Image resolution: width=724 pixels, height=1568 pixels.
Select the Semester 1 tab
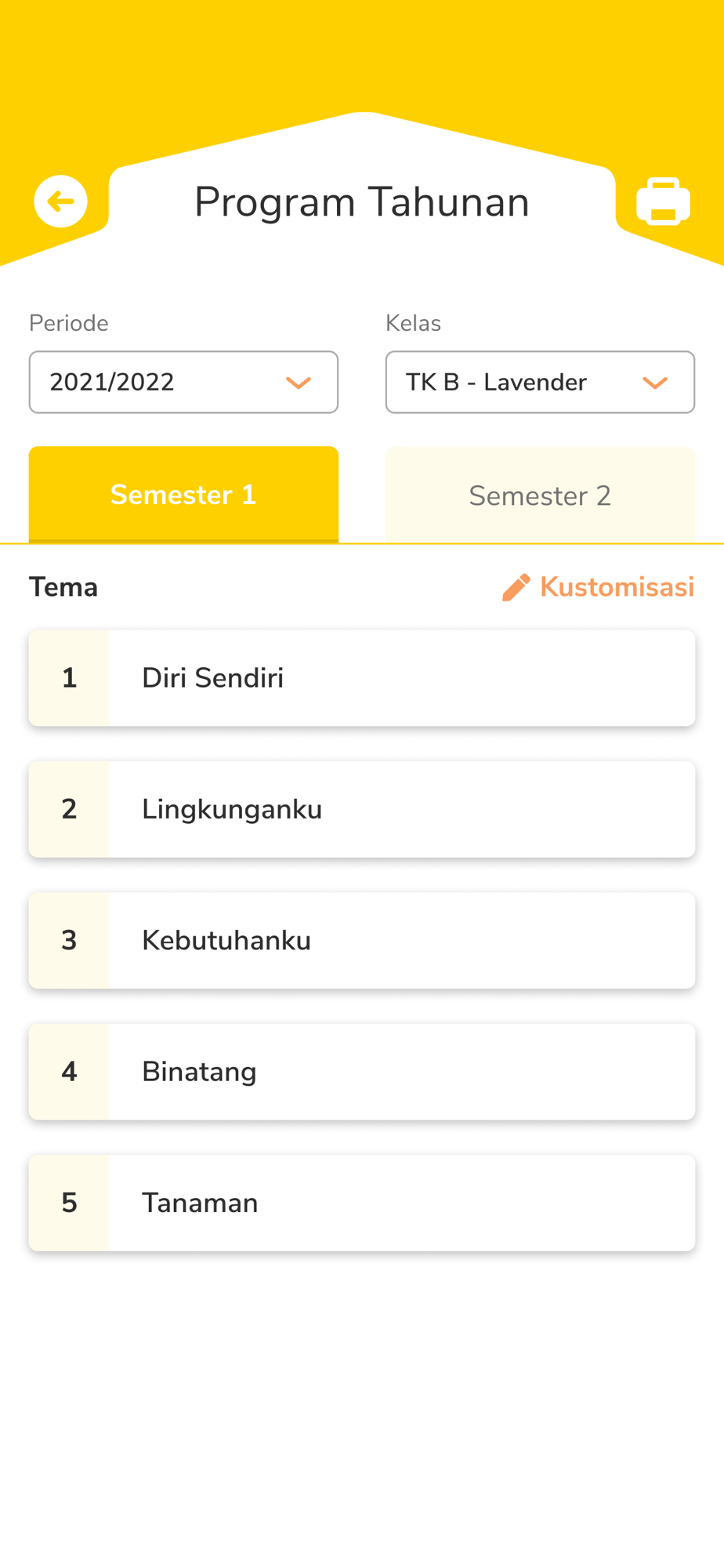click(x=183, y=495)
